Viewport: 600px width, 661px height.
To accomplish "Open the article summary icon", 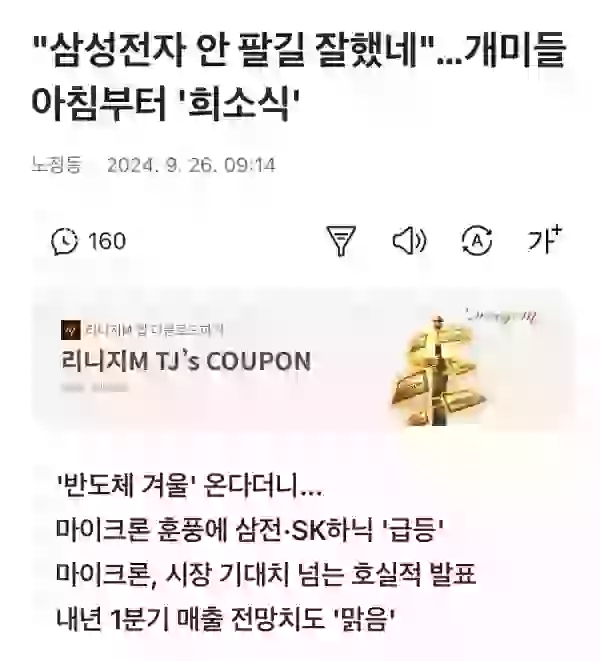I will (341, 241).
